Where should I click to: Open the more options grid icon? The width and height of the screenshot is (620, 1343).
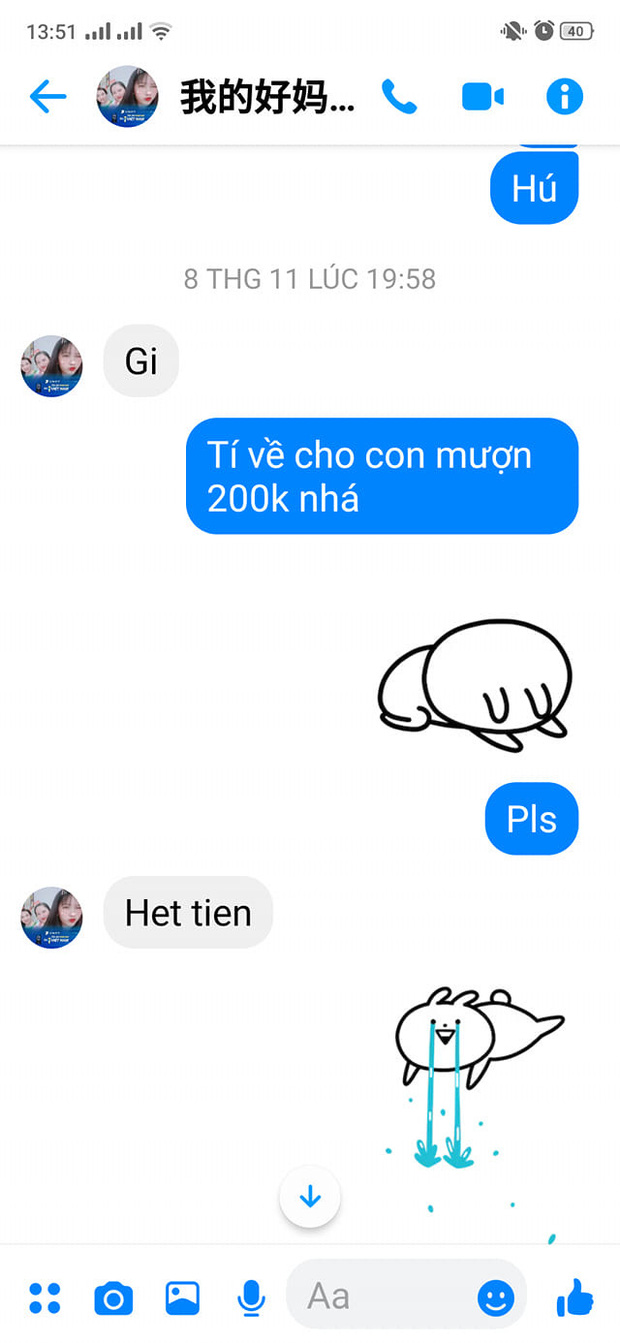pos(45,1298)
